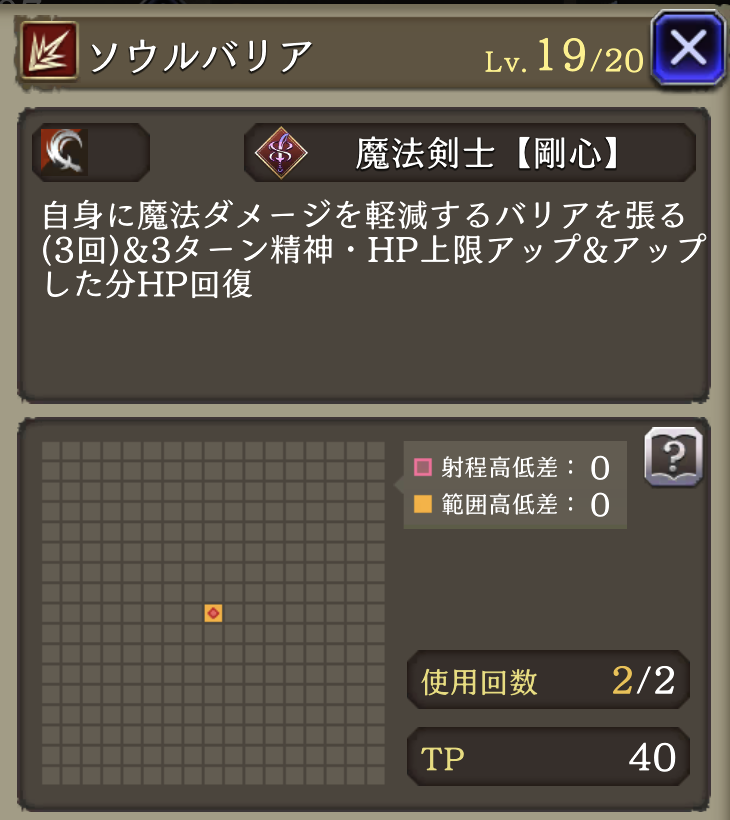Close the ソウルバリア skill dialog

tap(687, 48)
